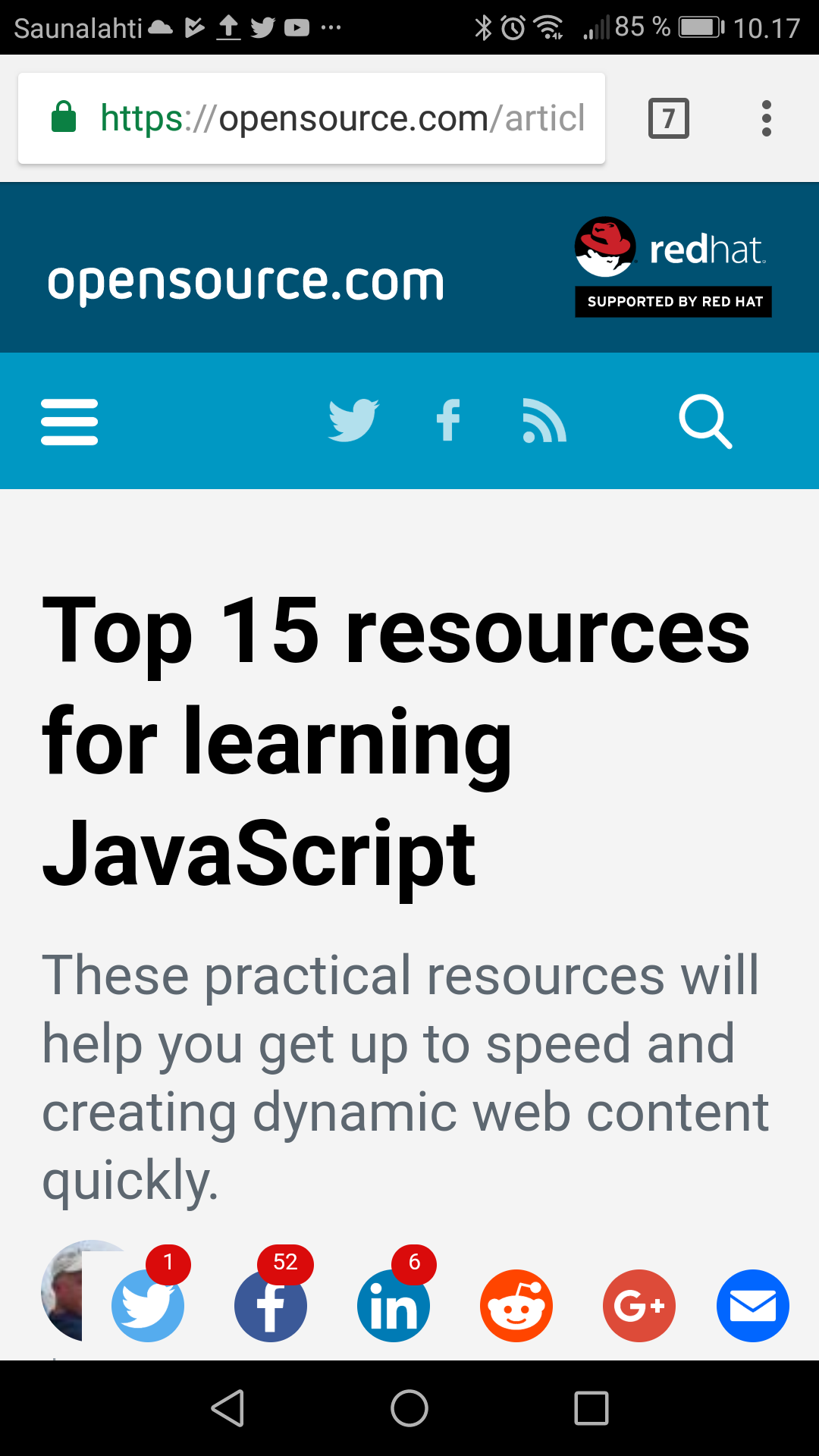
Task: Share the article via email
Action: tap(752, 1306)
